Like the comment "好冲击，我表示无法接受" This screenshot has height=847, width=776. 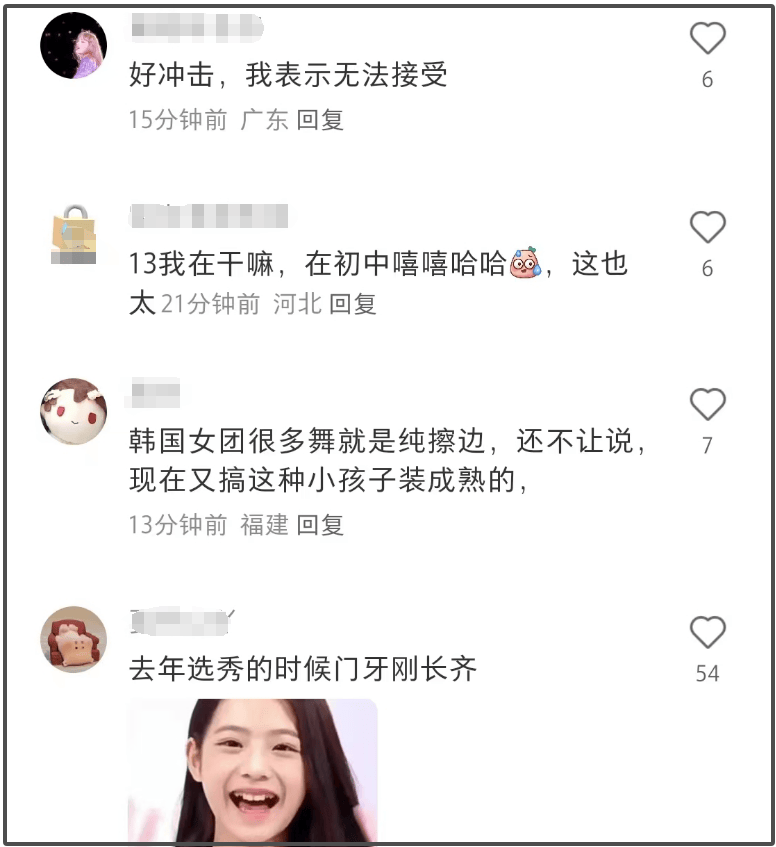707,39
